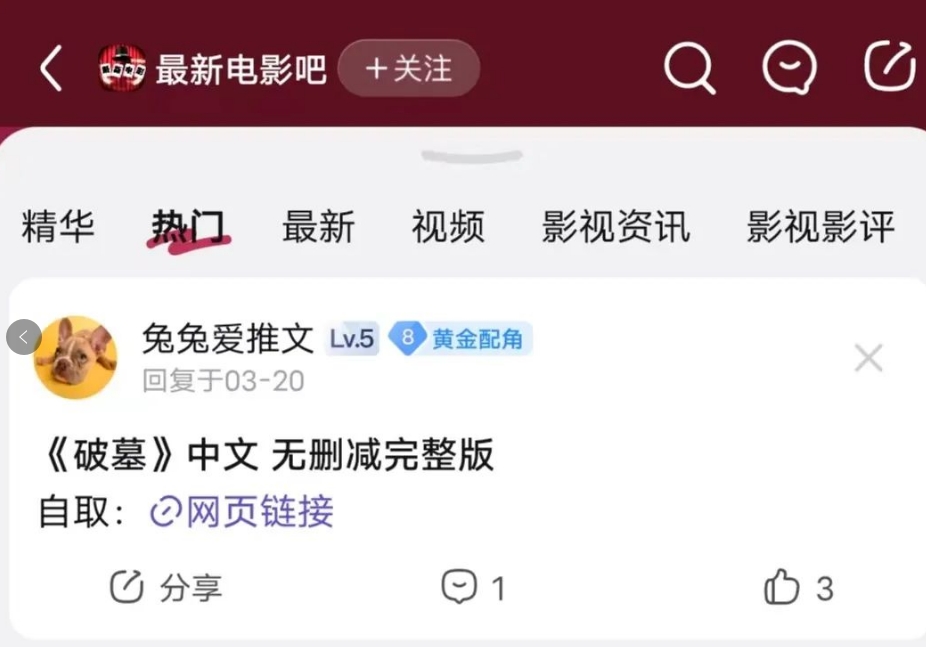This screenshot has width=926, height=647.
Task: Open comments on the 《破墓》 post
Action: click(x=473, y=587)
